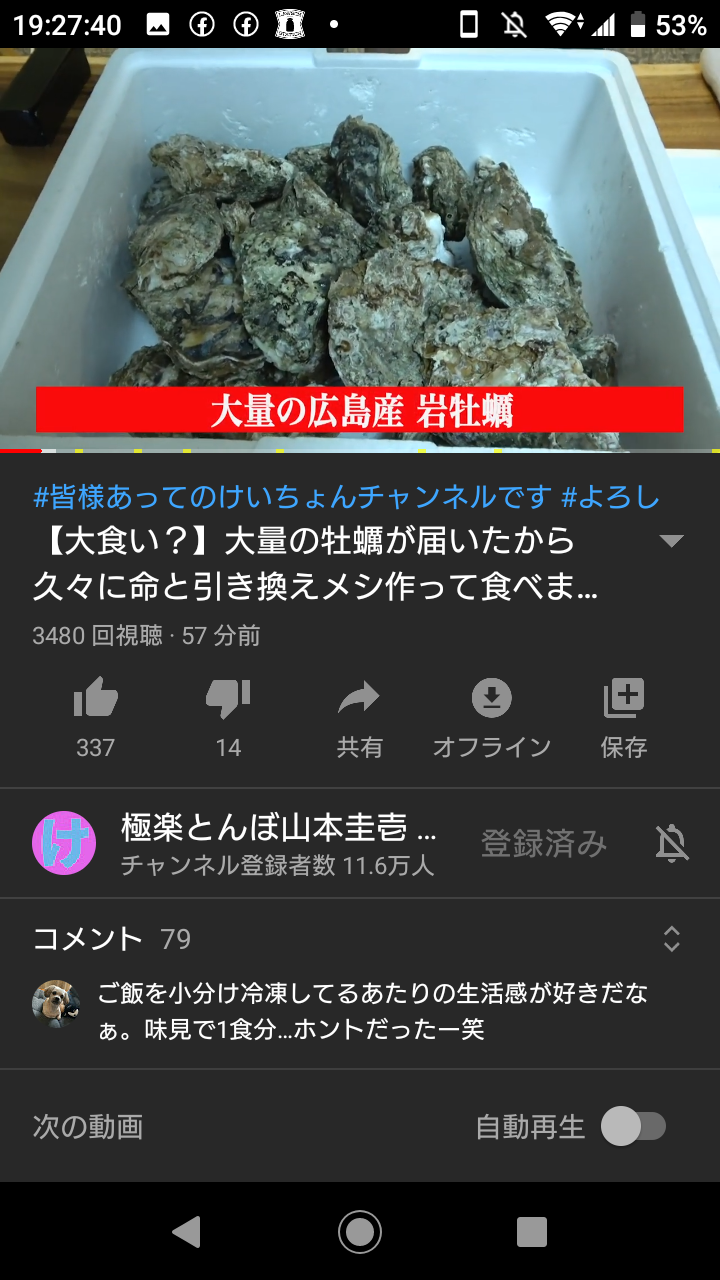Image resolution: width=720 pixels, height=1280 pixels.
Task: Change notification bell settings for the channel
Action: click(x=672, y=844)
